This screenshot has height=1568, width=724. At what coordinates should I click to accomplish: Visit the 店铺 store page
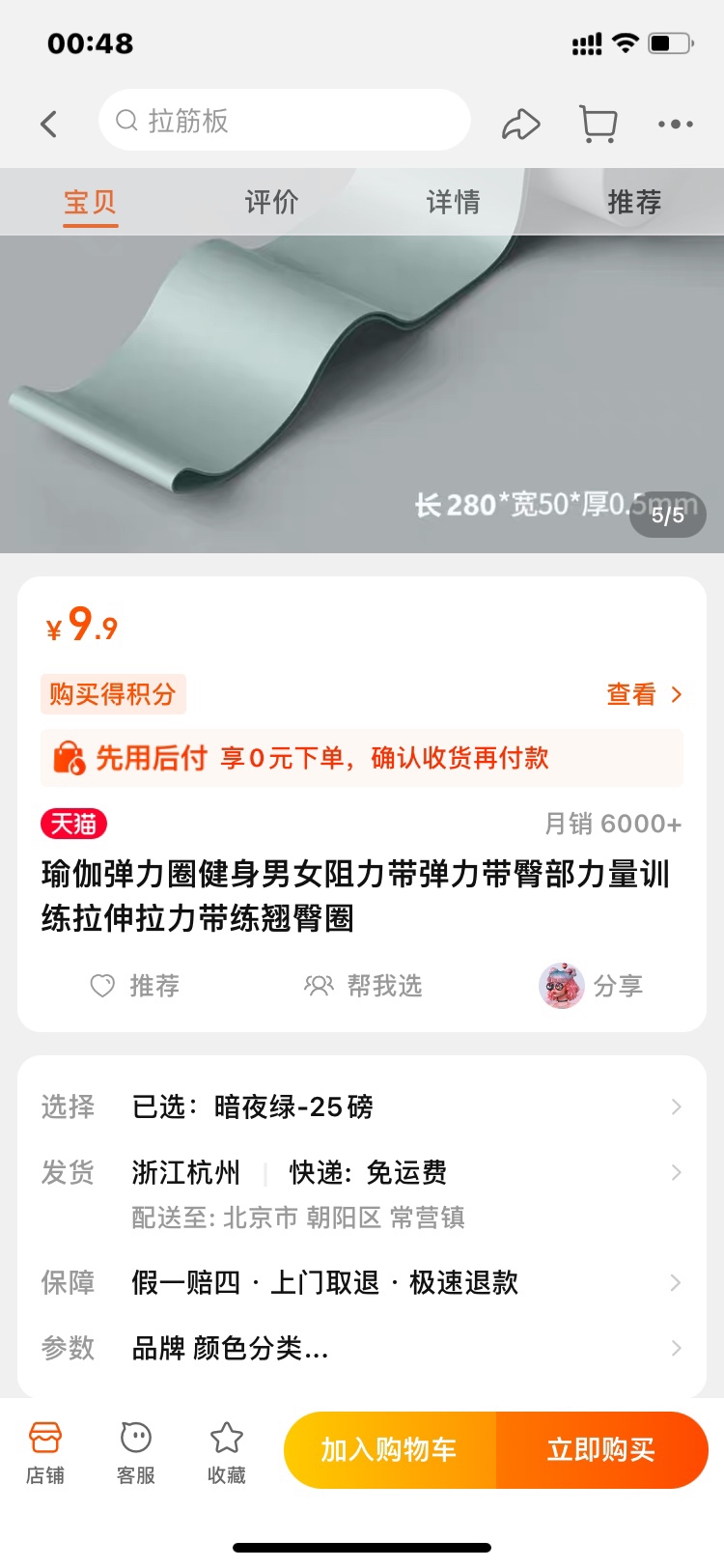tap(45, 1451)
